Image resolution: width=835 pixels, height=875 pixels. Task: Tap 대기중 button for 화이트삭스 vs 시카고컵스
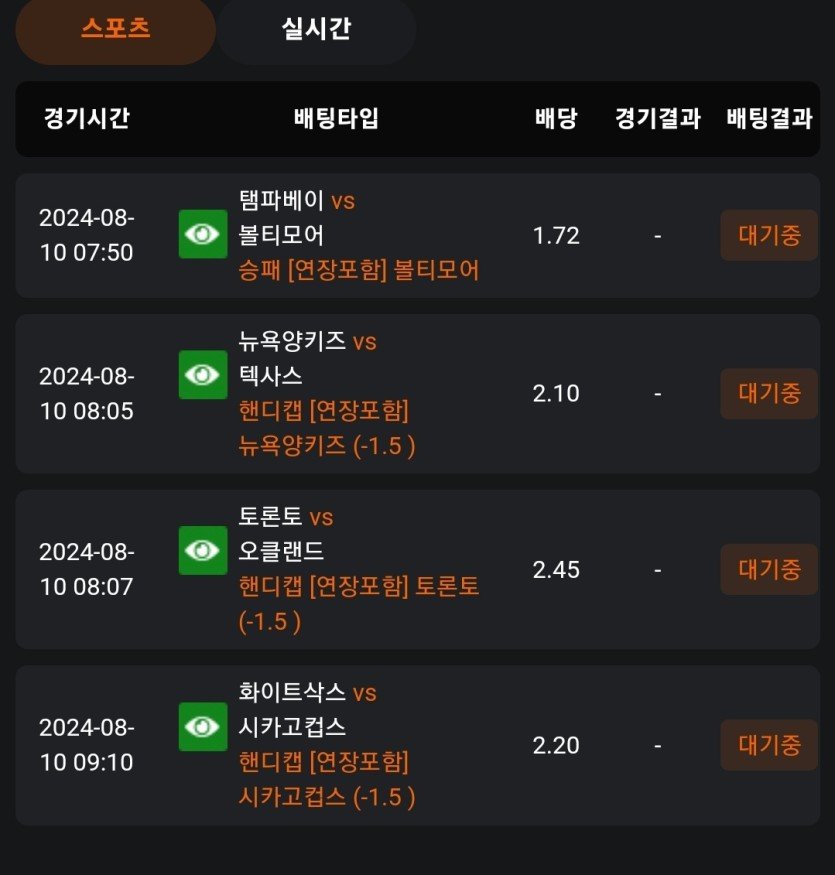point(769,745)
